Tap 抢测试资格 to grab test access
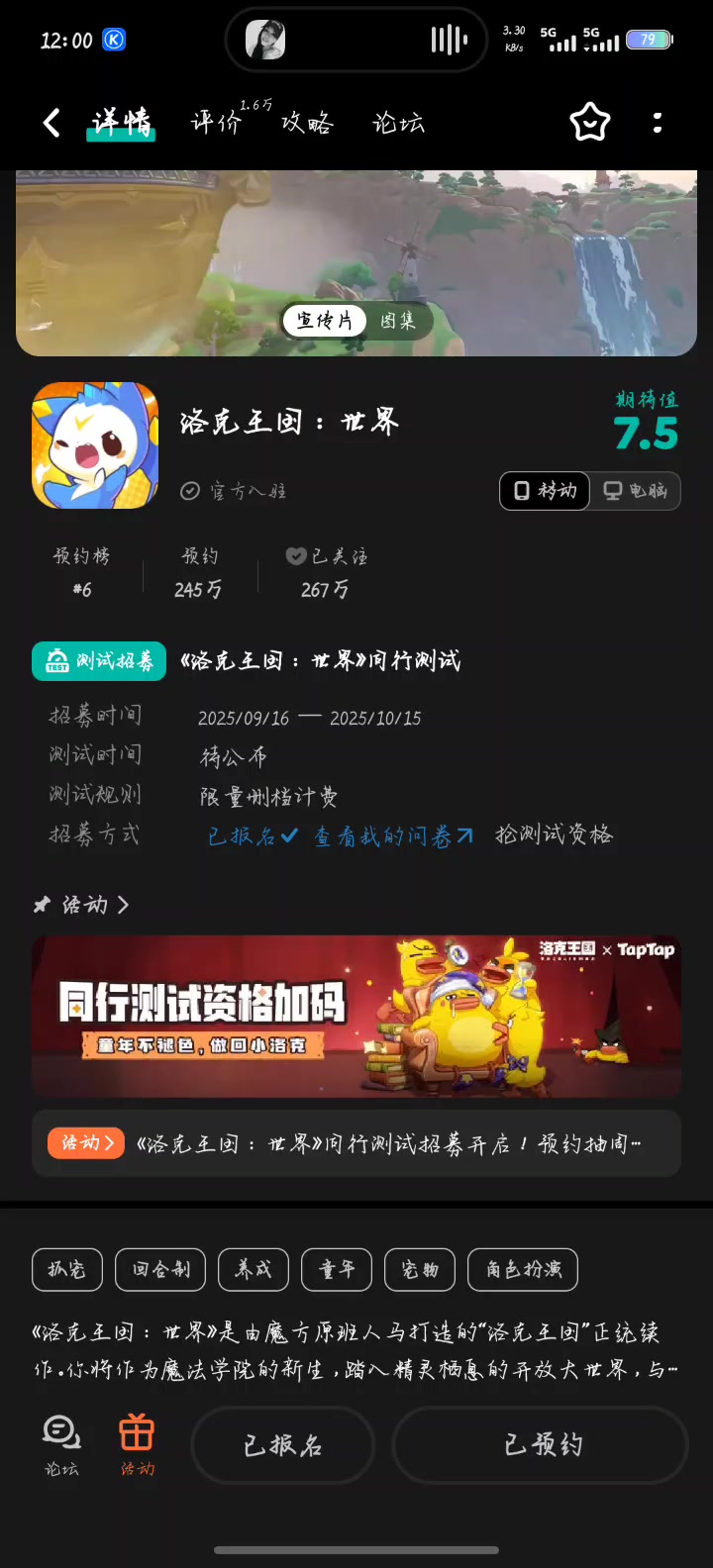 (554, 834)
